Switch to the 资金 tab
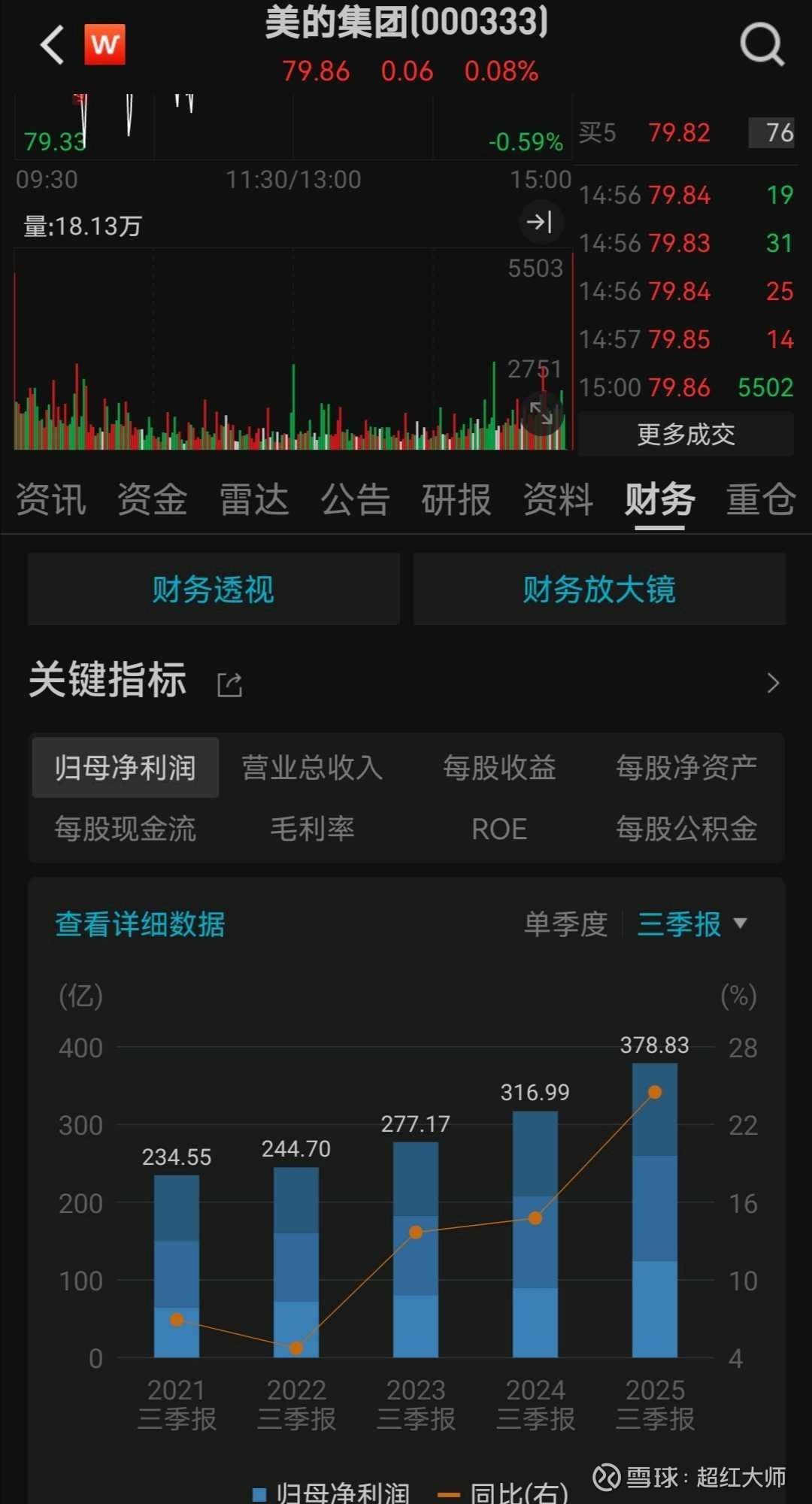This screenshot has height=1504, width=812. (x=153, y=499)
